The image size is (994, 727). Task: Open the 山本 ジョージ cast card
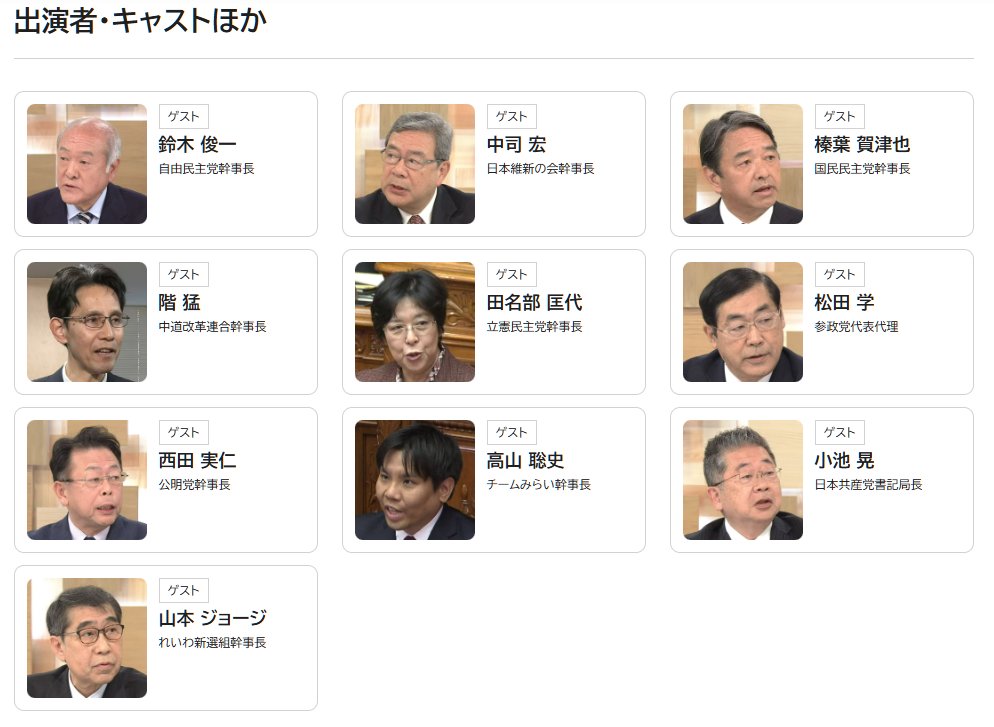pos(166,638)
